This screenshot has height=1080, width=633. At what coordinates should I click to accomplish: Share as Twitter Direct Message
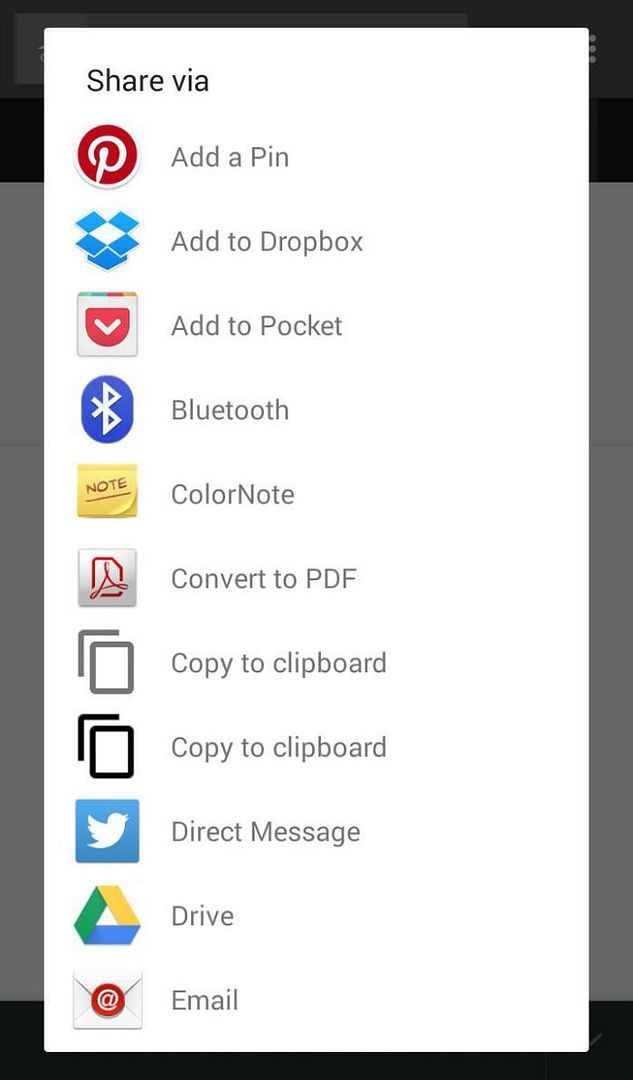point(316,831)
